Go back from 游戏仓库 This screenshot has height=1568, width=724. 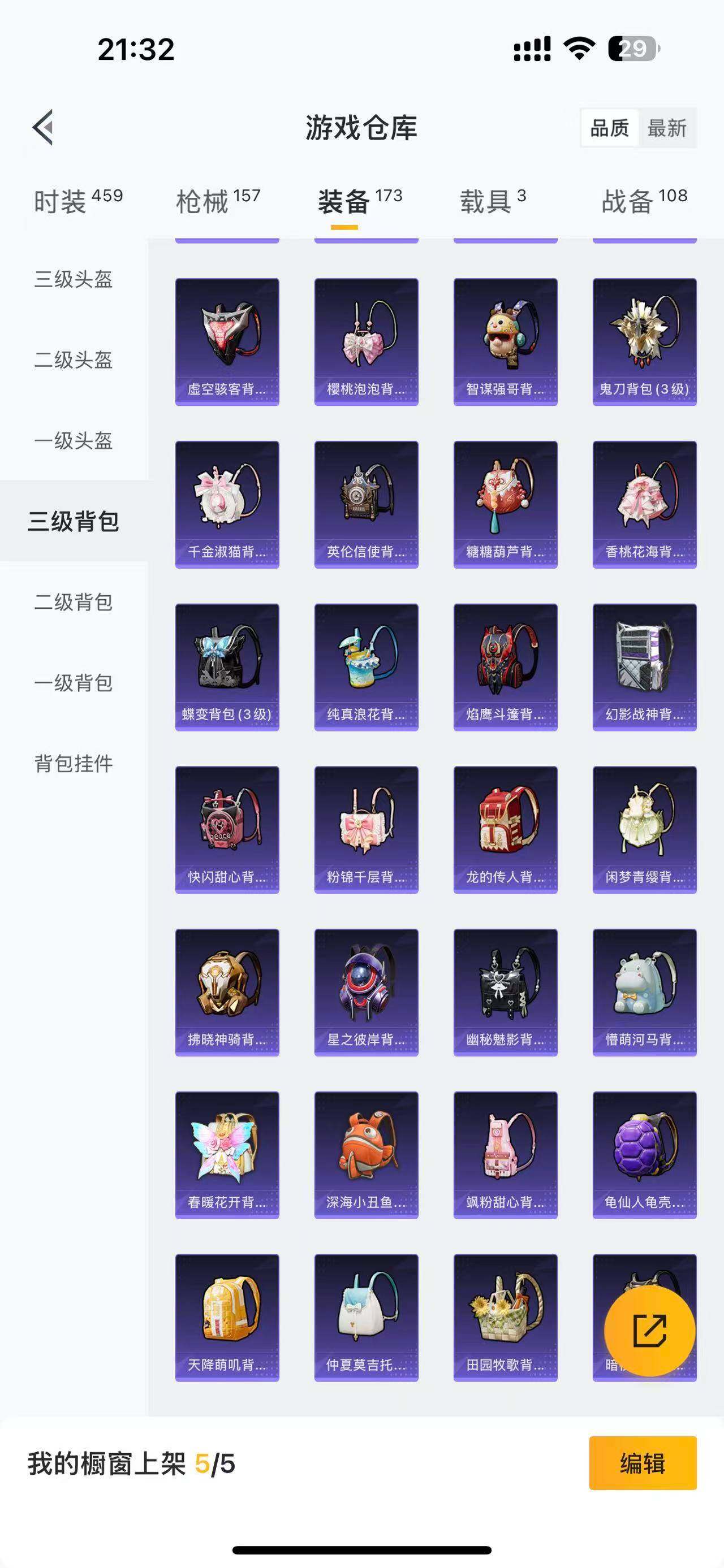(x=43, y=127)
